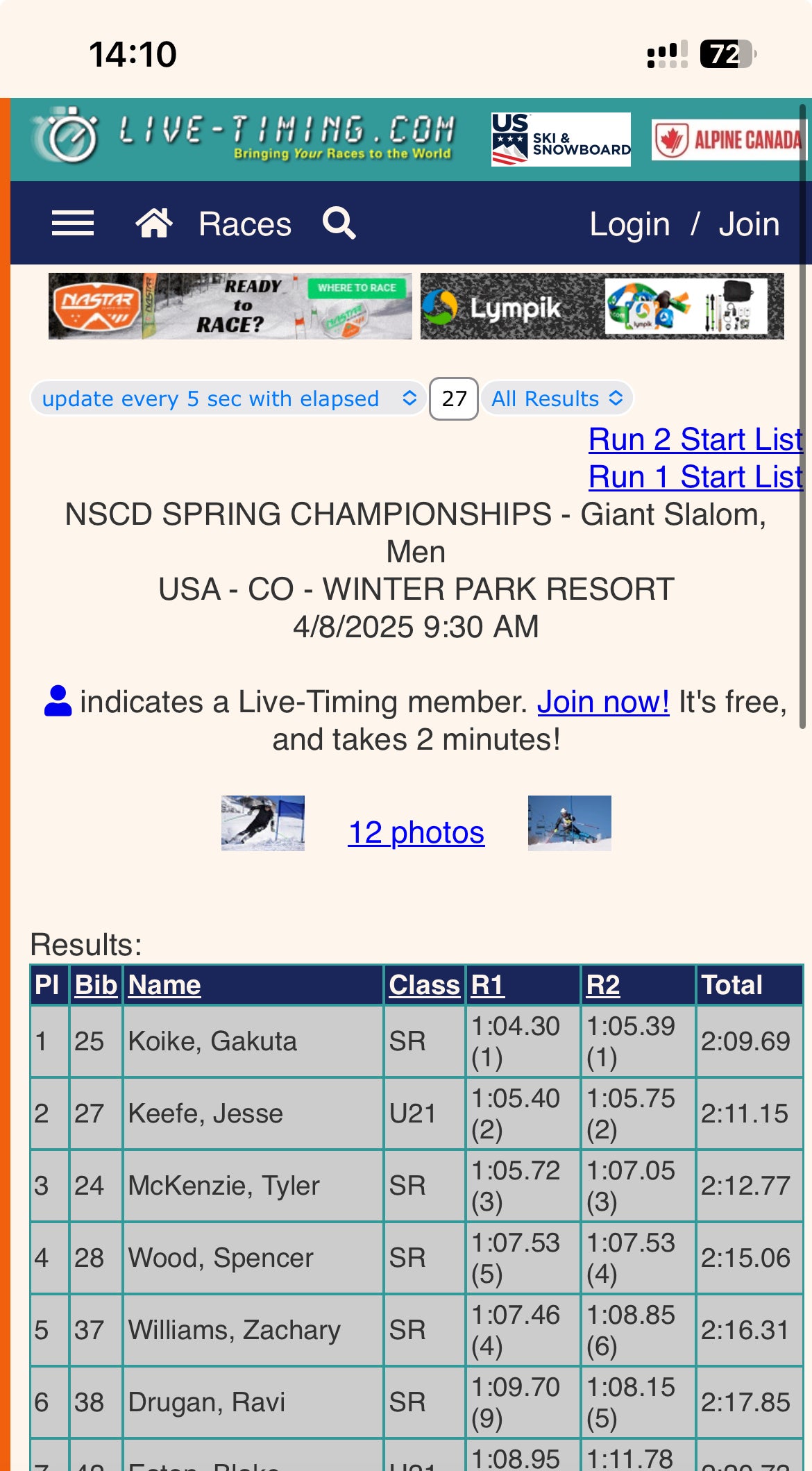This screenshot has width=812, height=1471.
Task: Open the Lympik advertisement banner
Action: pyautogui.click(x=602, y=306)
